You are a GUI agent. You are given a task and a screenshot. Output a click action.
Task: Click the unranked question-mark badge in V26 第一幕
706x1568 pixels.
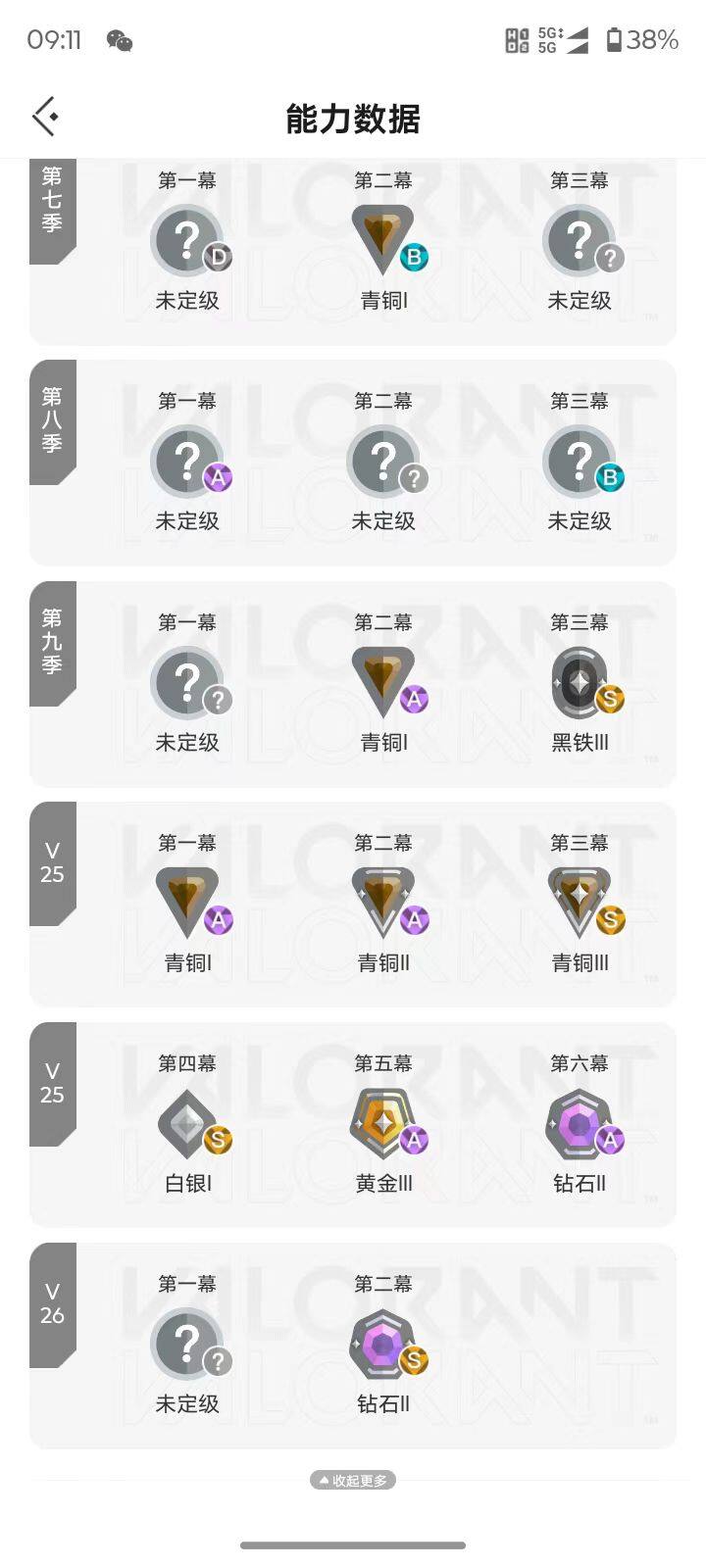(x=187, y=1342)
